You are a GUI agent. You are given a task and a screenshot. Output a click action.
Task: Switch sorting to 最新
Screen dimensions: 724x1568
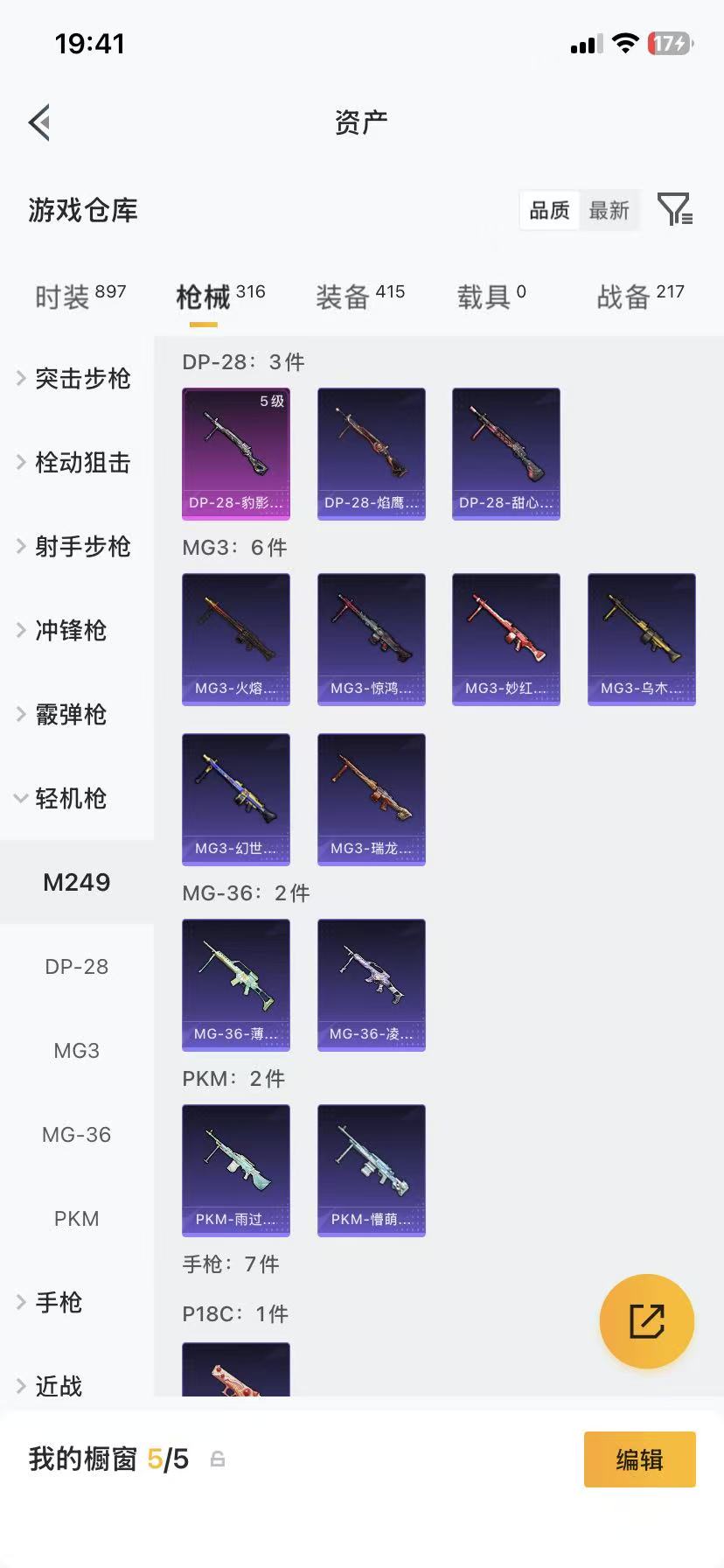click(609, 210)
